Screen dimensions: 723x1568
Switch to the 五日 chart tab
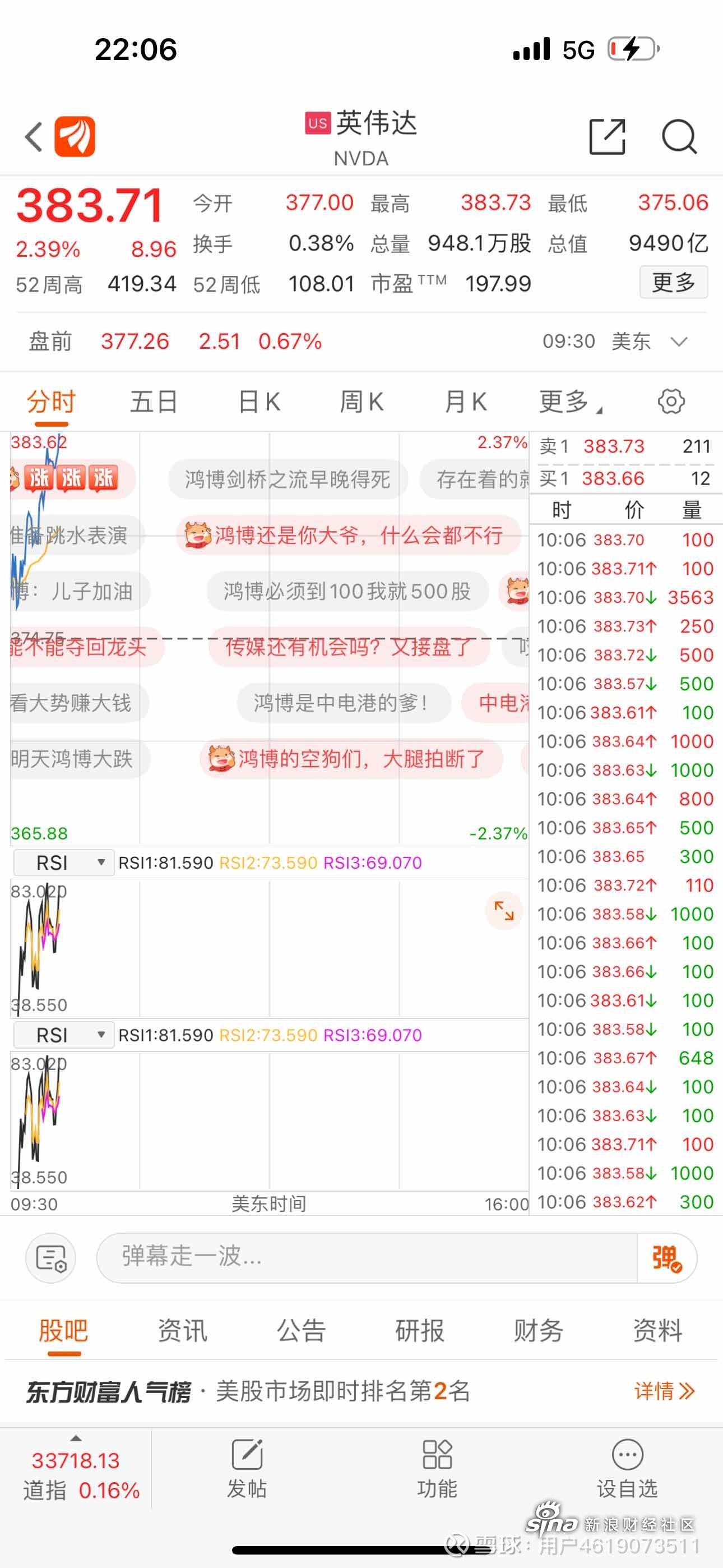(154, 402)
